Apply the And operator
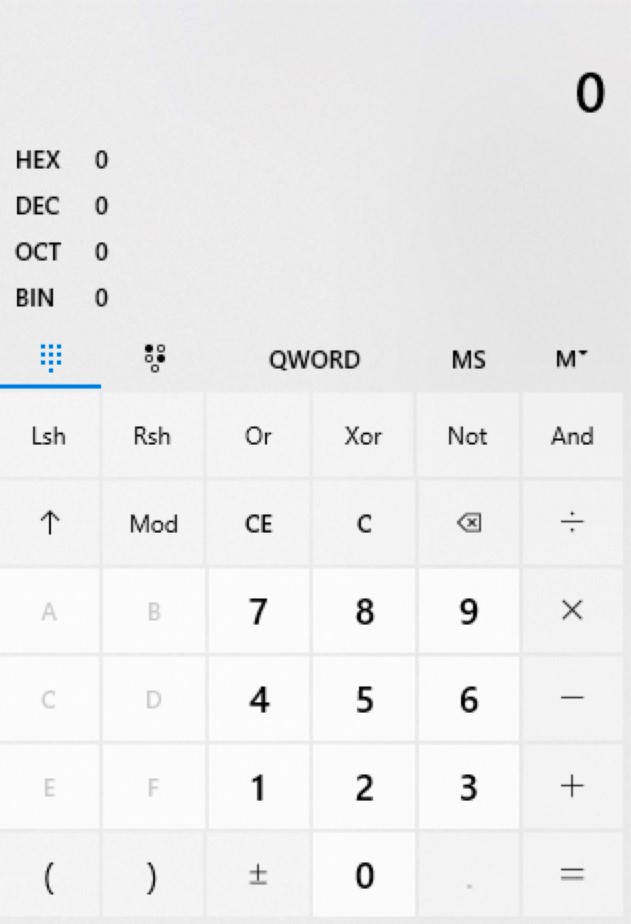This screenshot has height=924, width=631. coord(574,436)
